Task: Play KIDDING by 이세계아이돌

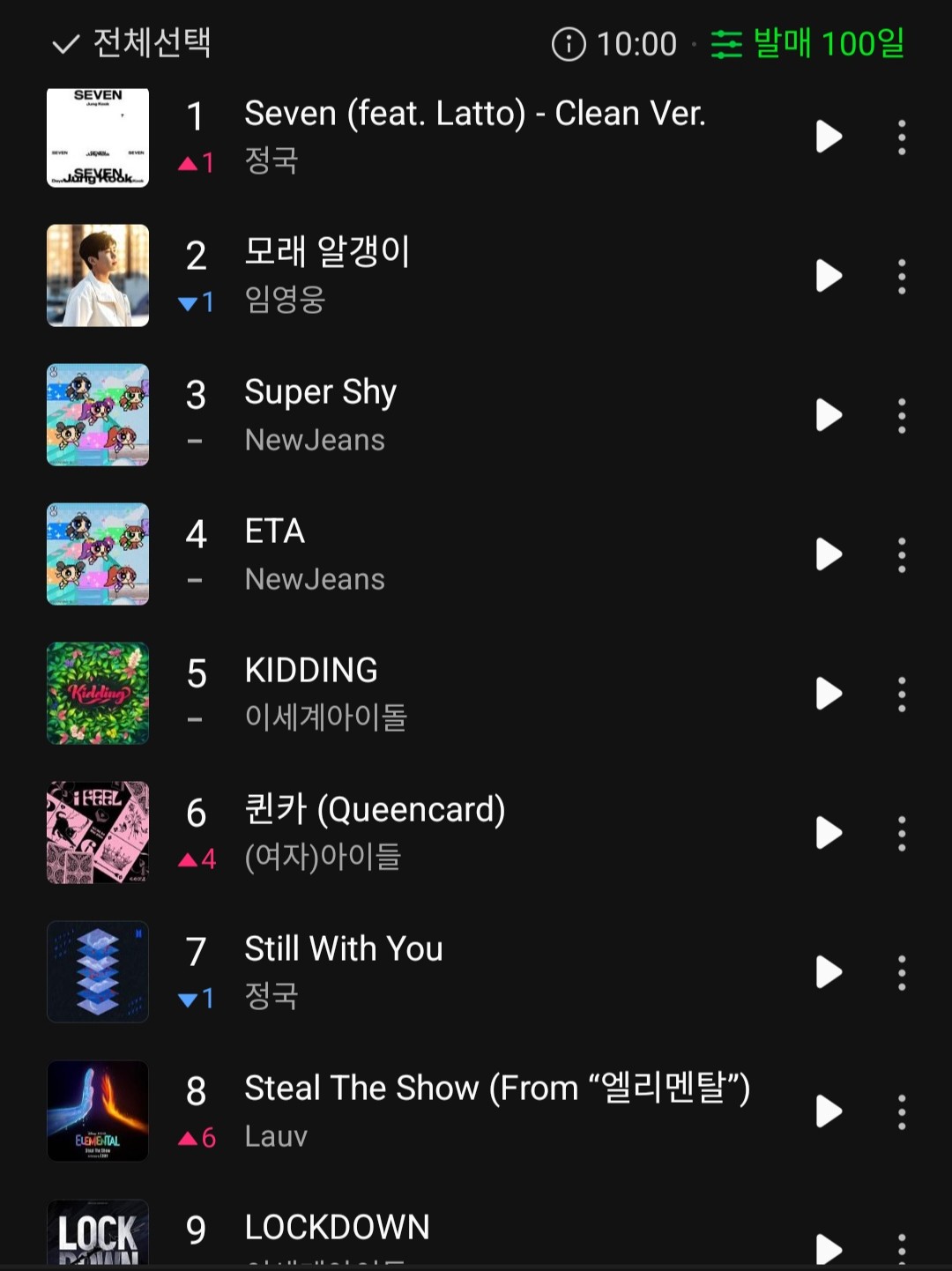Action: click(828, 694)
